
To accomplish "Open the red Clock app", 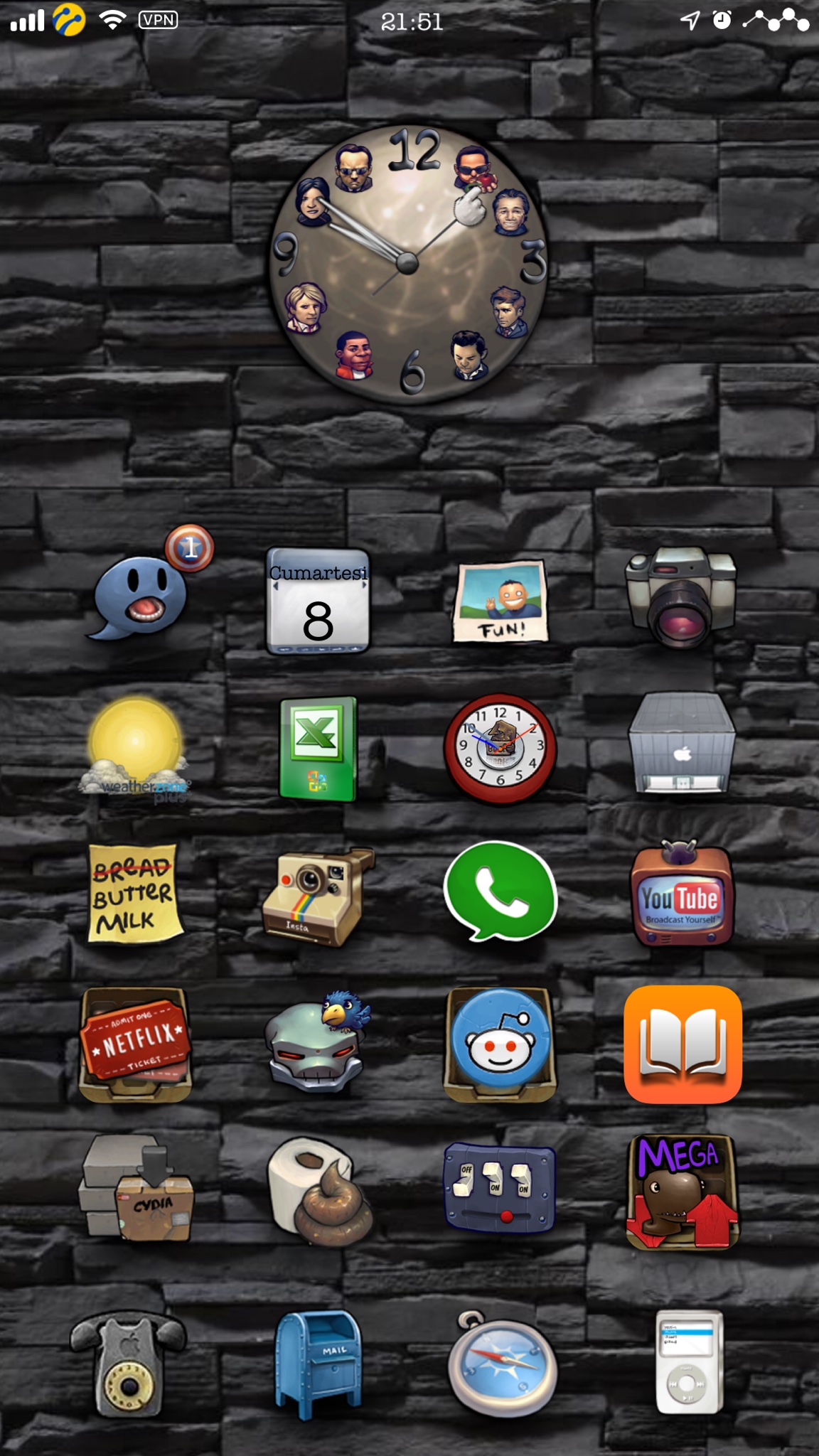I will click(500, 749).
